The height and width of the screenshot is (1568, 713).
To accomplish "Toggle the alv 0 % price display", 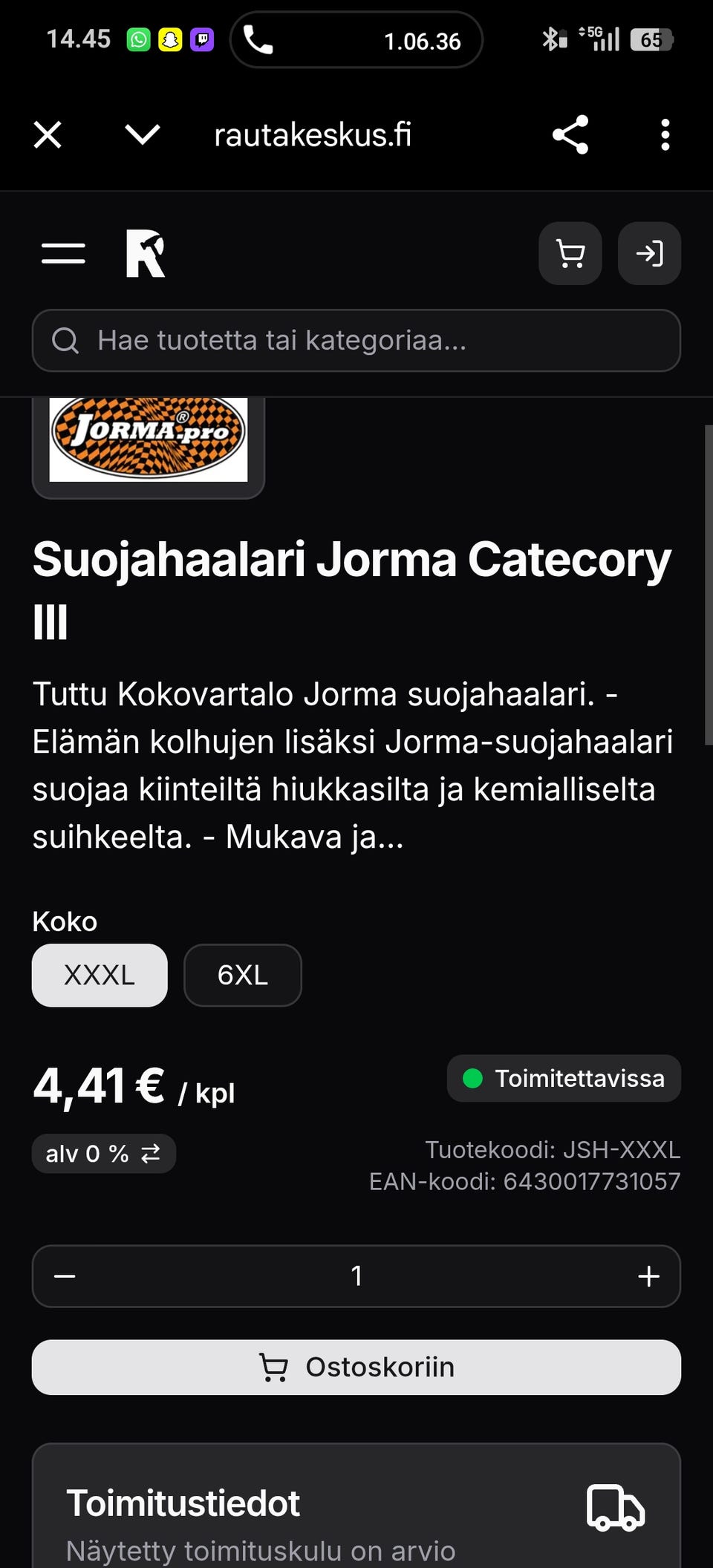I will click(x=102, y=1153).
